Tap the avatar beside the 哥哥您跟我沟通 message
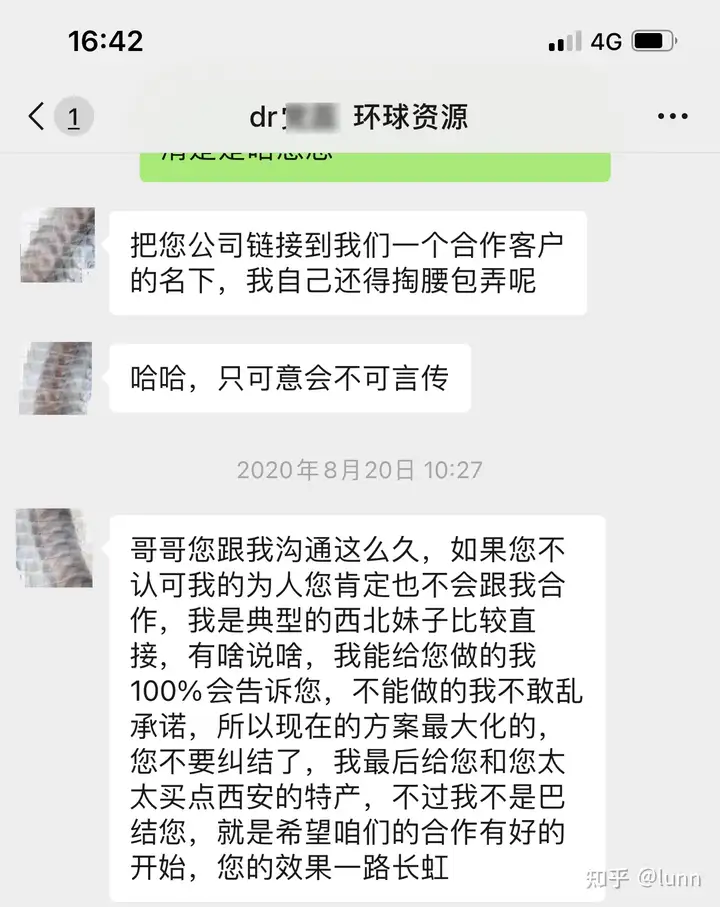This screenshot has height=907, width=720. pyautogui.click(x=57, y=548)
